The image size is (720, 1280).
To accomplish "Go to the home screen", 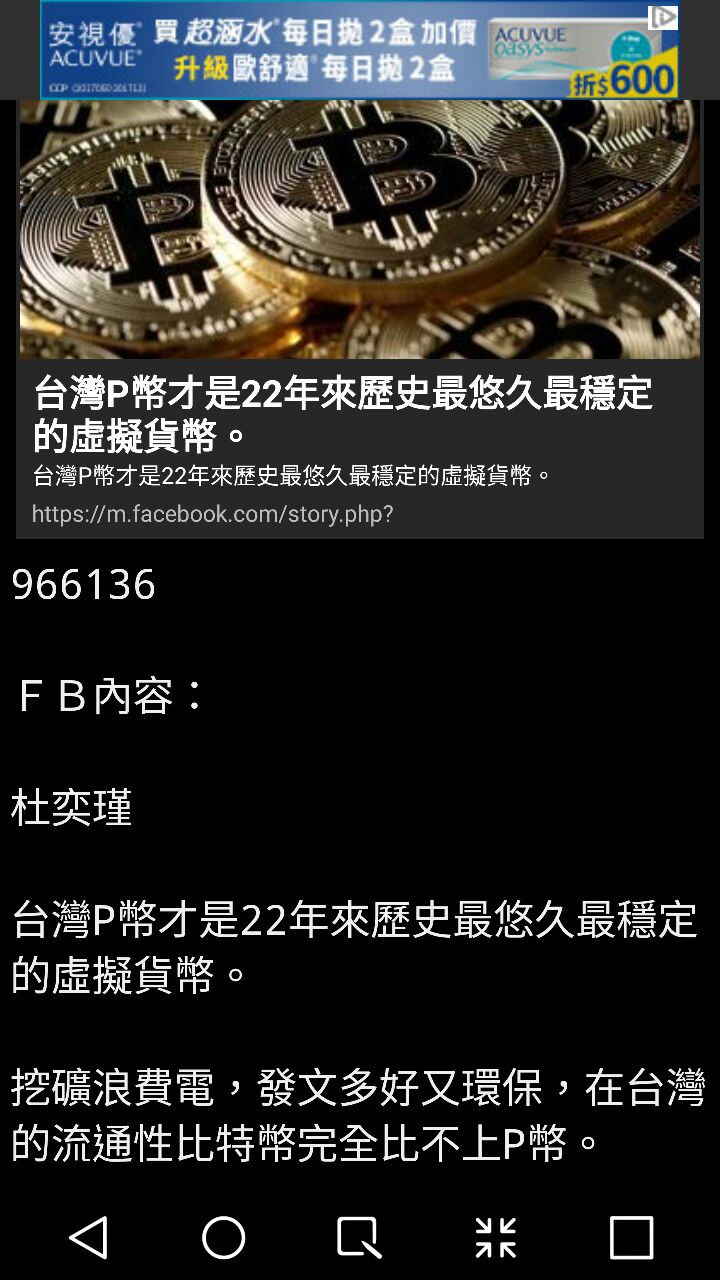I will tap(223, 1238).
